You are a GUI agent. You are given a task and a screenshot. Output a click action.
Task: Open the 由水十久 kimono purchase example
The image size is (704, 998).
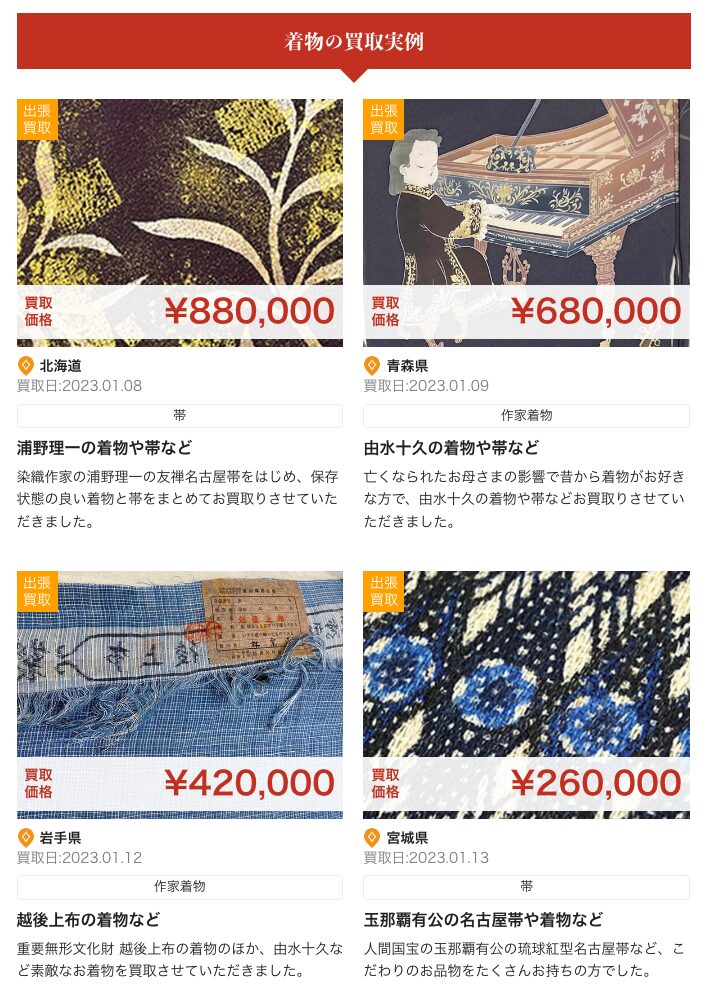[451, 447]
